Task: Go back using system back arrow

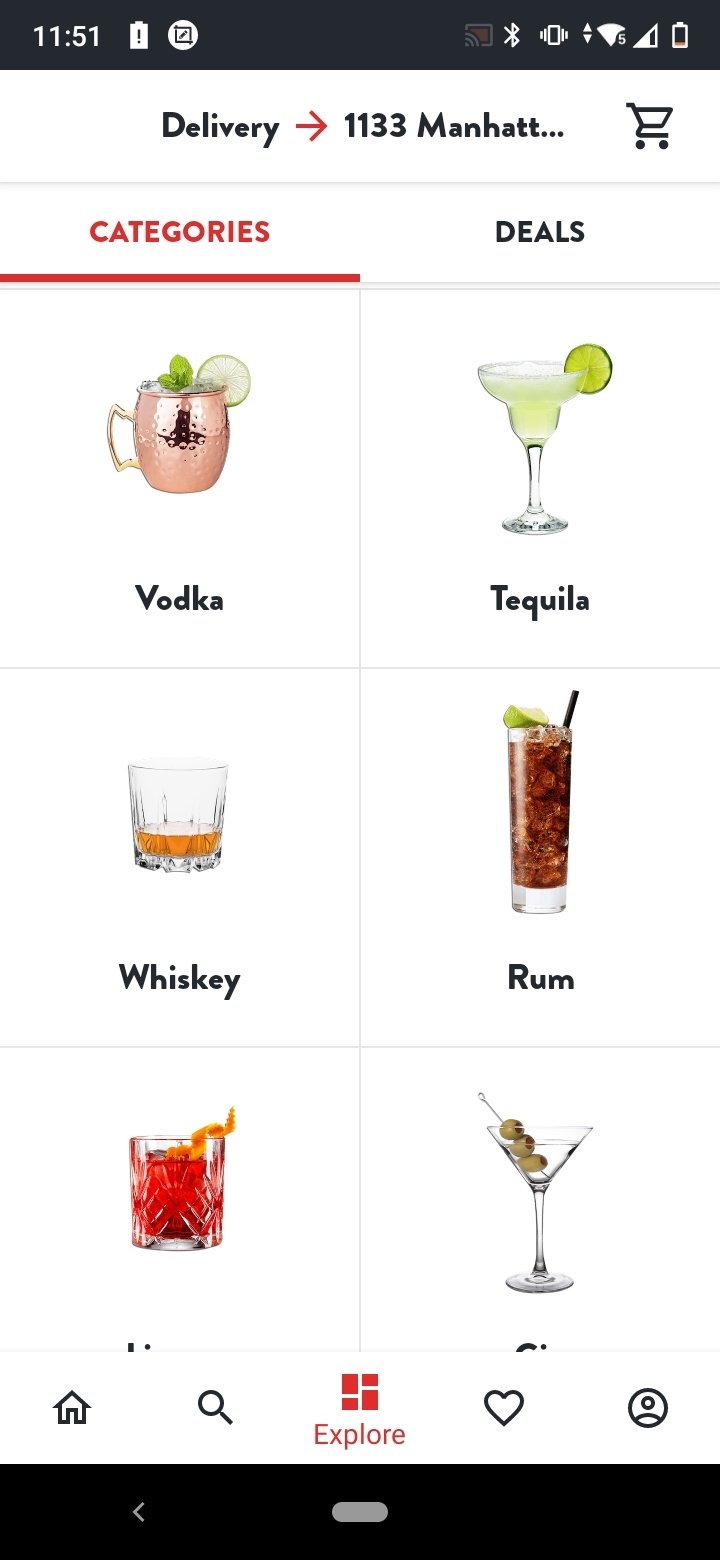Action: (139, 1512)
